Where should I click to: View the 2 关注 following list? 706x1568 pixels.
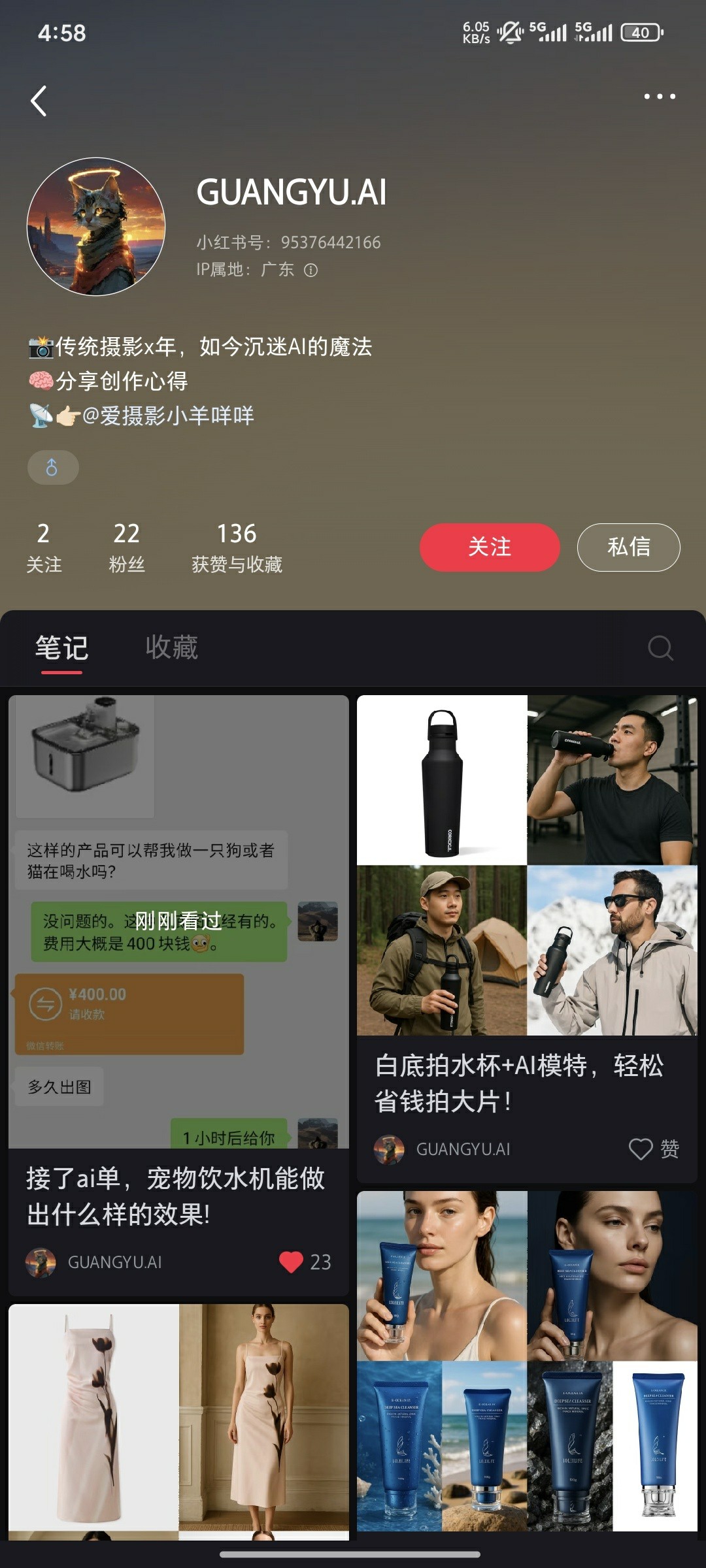pyautogui.click(x=44, y=547)
